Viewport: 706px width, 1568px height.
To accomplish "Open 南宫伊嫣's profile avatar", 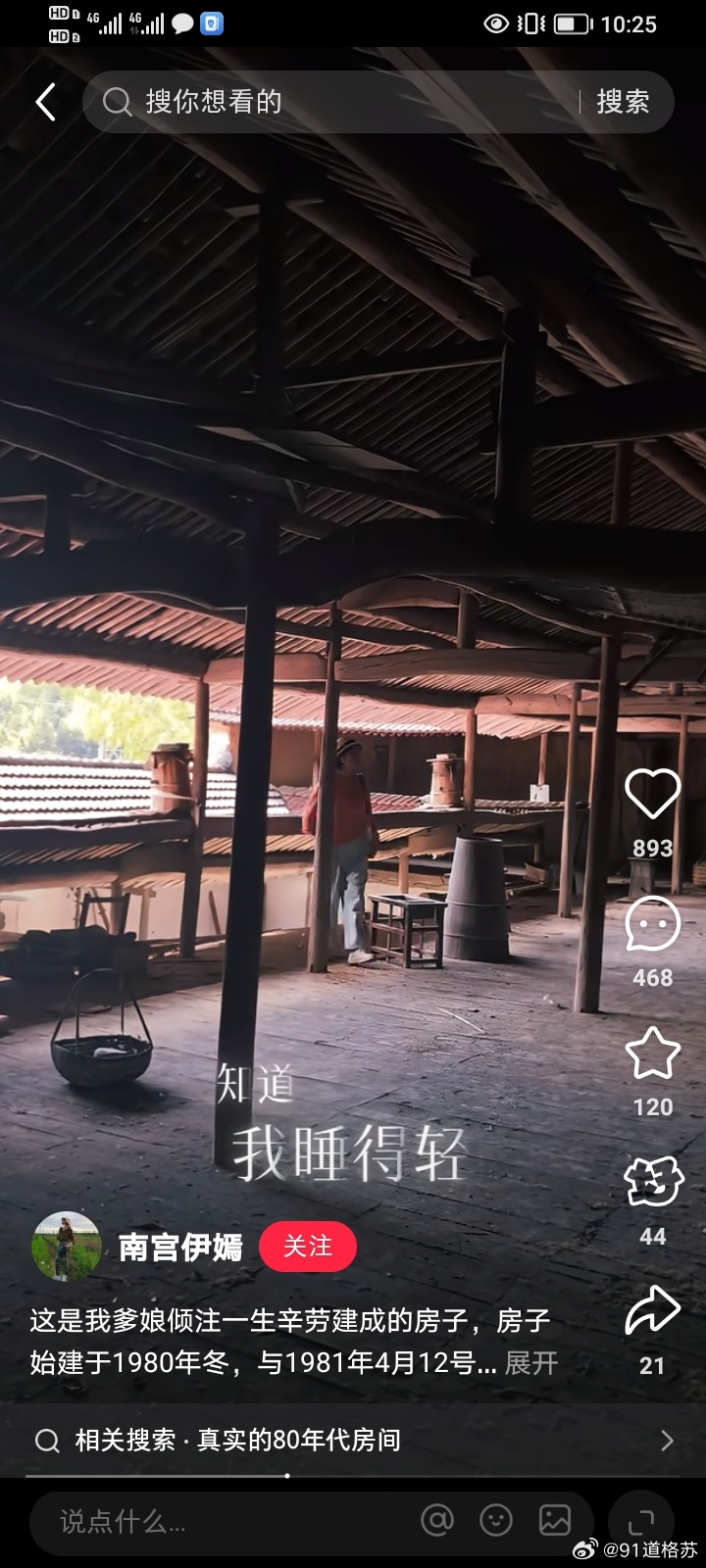I will coord(67,1247).
